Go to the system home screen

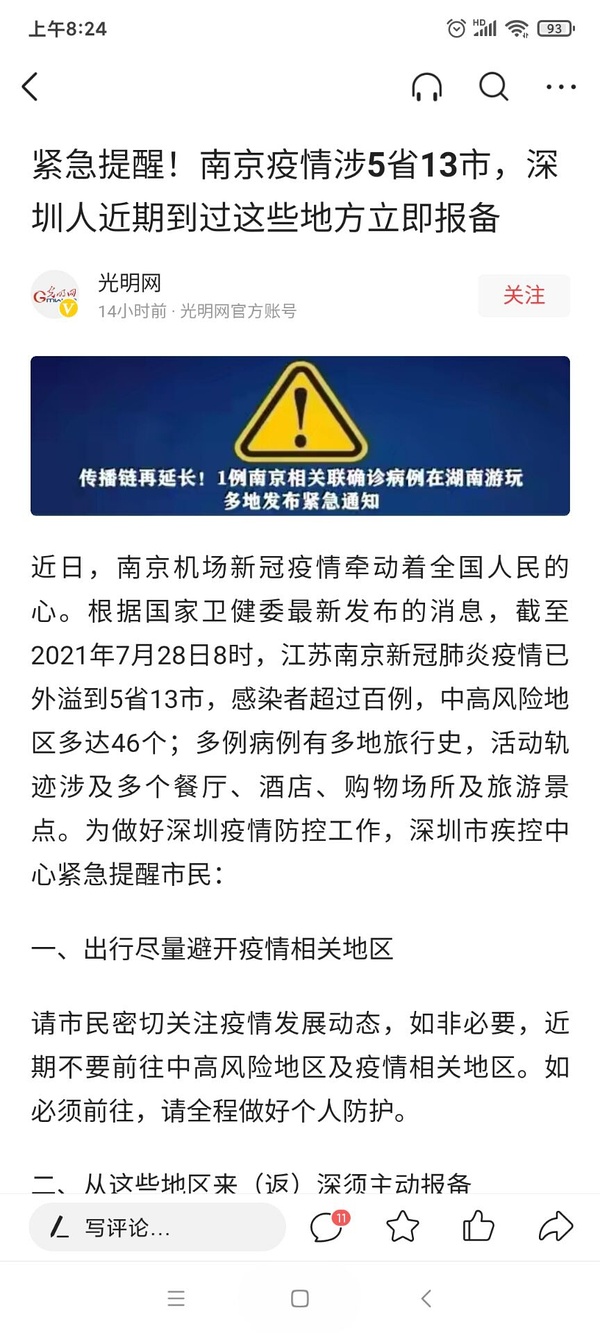point(300,1298)
